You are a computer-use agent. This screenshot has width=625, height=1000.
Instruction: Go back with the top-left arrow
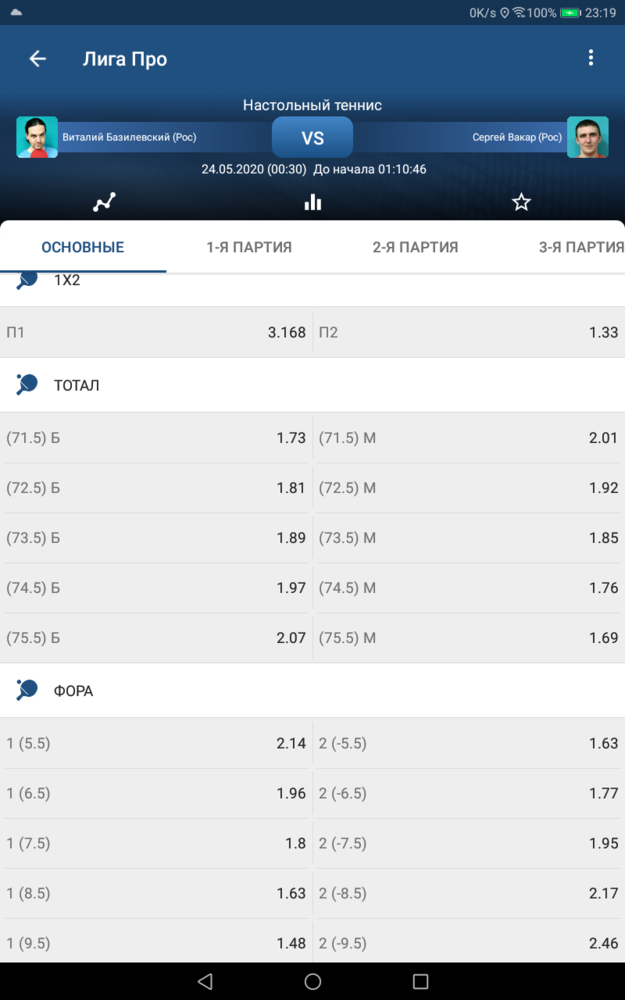38,59
